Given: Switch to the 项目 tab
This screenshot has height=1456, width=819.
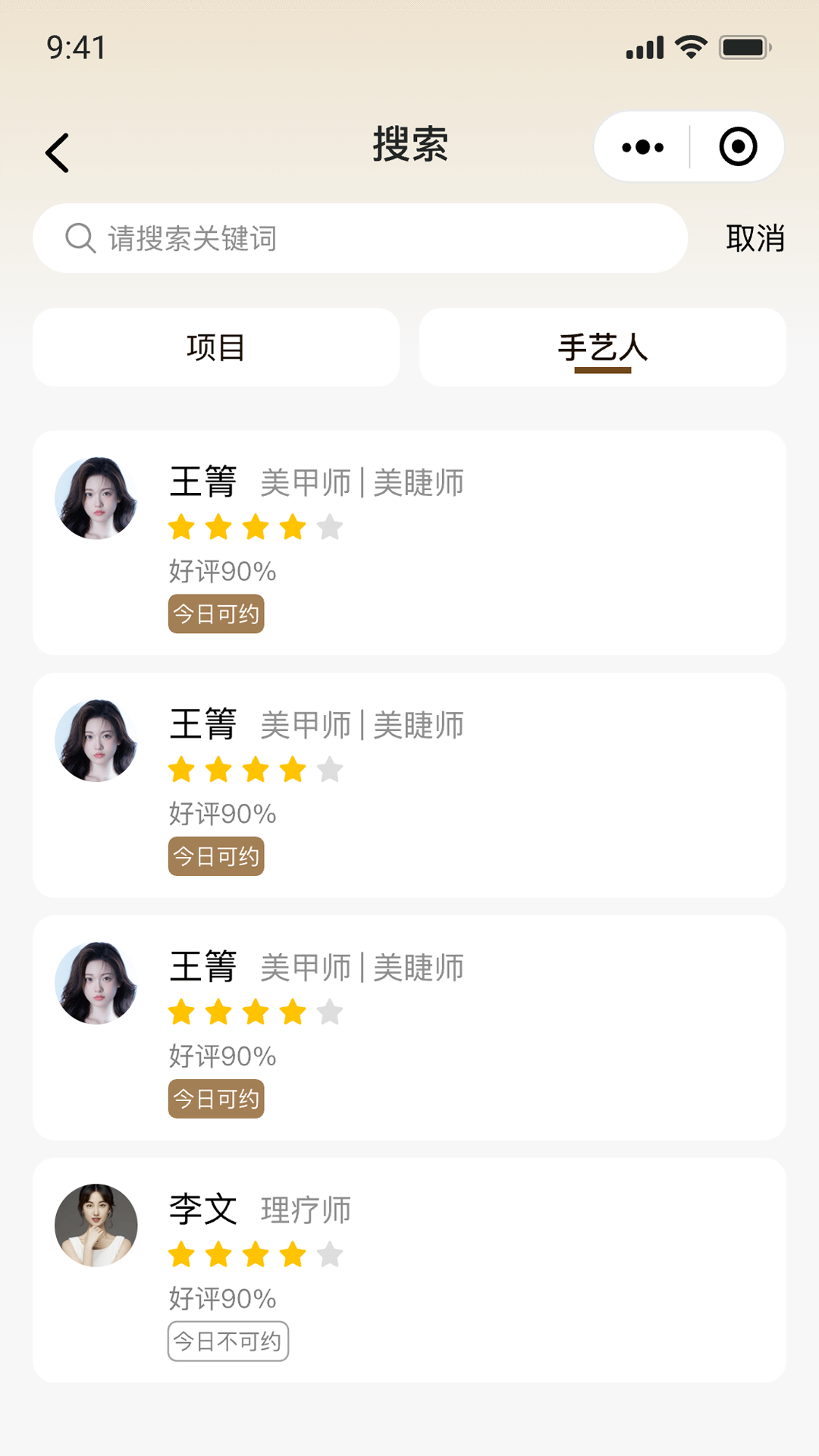Looking at the screenshot, I should pyautogui.click(x=215, y=347).
